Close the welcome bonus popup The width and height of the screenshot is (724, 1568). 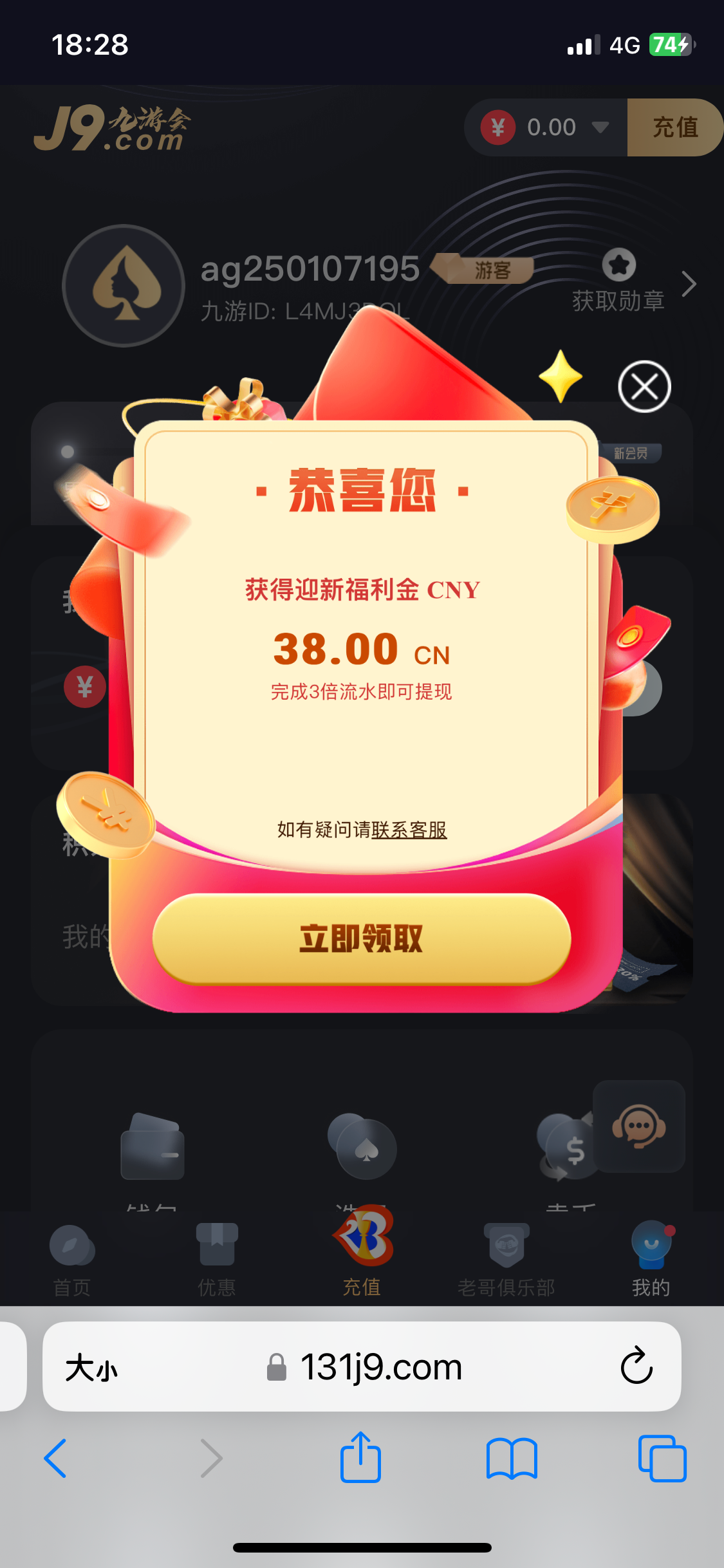(x=644, y=387)
